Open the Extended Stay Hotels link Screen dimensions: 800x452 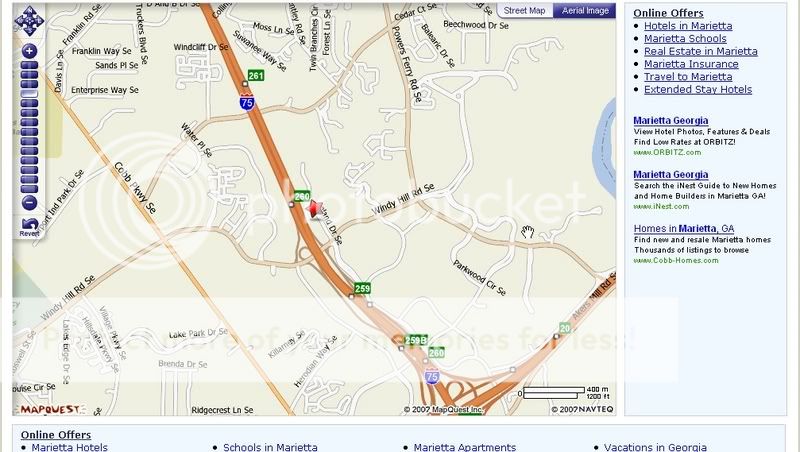point(698,90)
